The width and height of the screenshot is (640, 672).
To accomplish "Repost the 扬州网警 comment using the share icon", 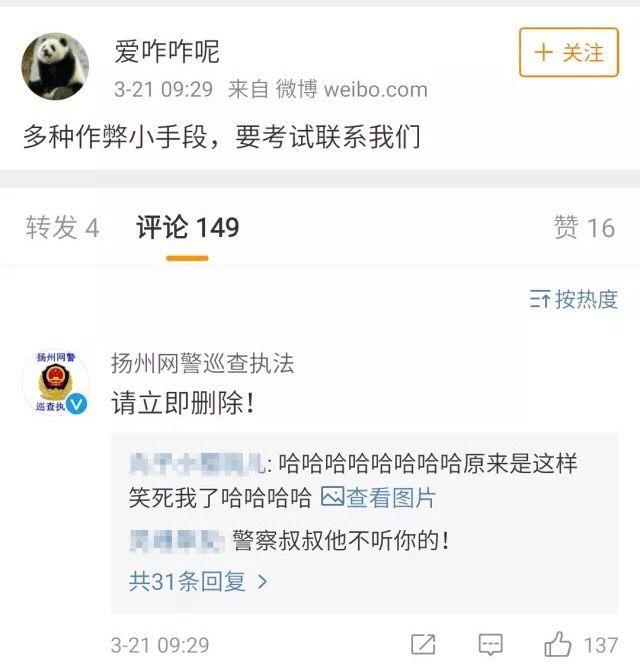I will pos(424,645).
